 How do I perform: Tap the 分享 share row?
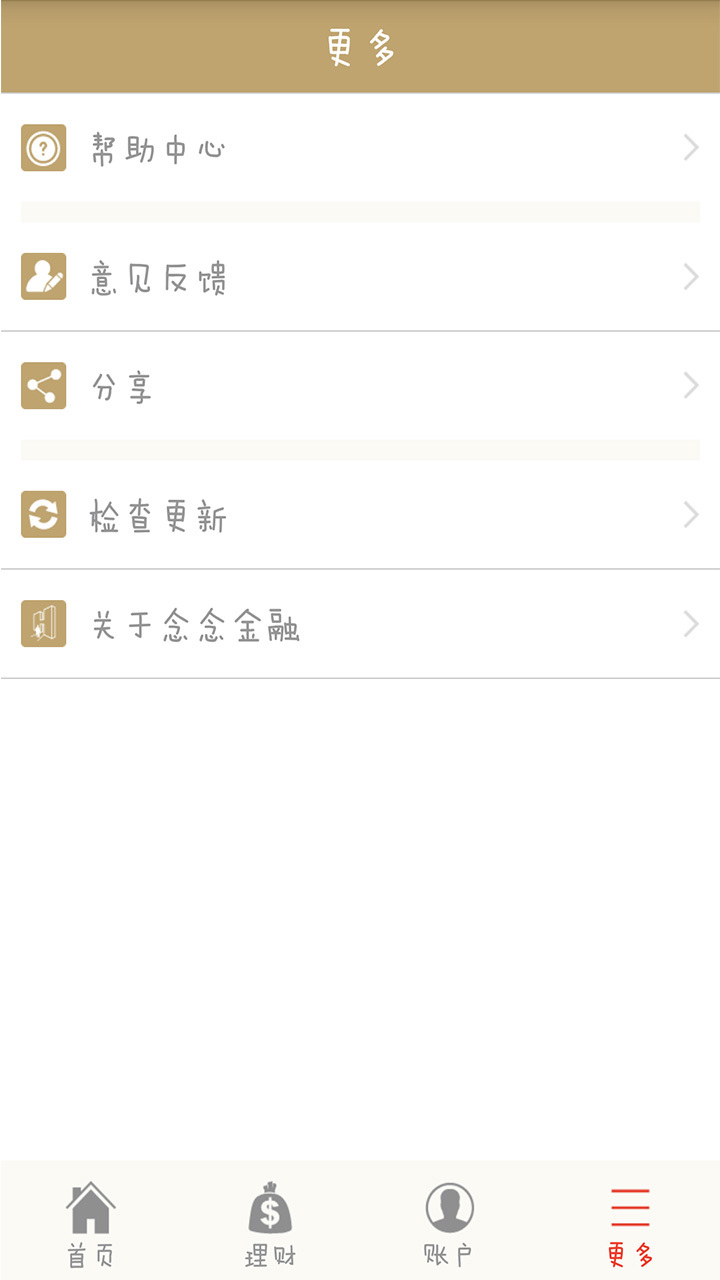click(360, 386)
